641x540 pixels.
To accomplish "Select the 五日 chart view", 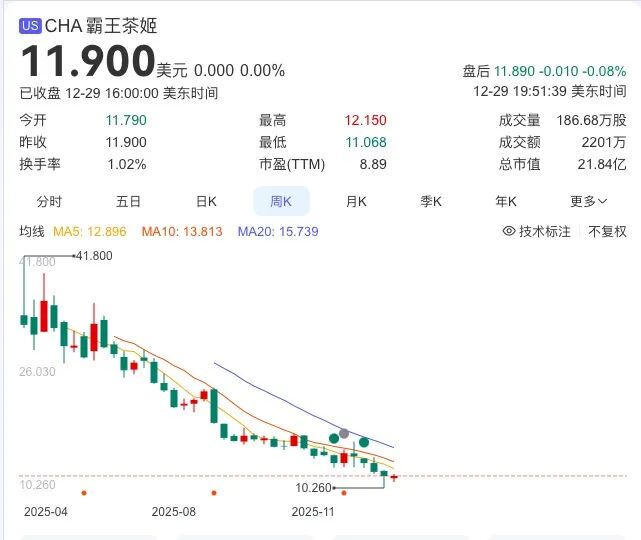I will click(128, 201).
